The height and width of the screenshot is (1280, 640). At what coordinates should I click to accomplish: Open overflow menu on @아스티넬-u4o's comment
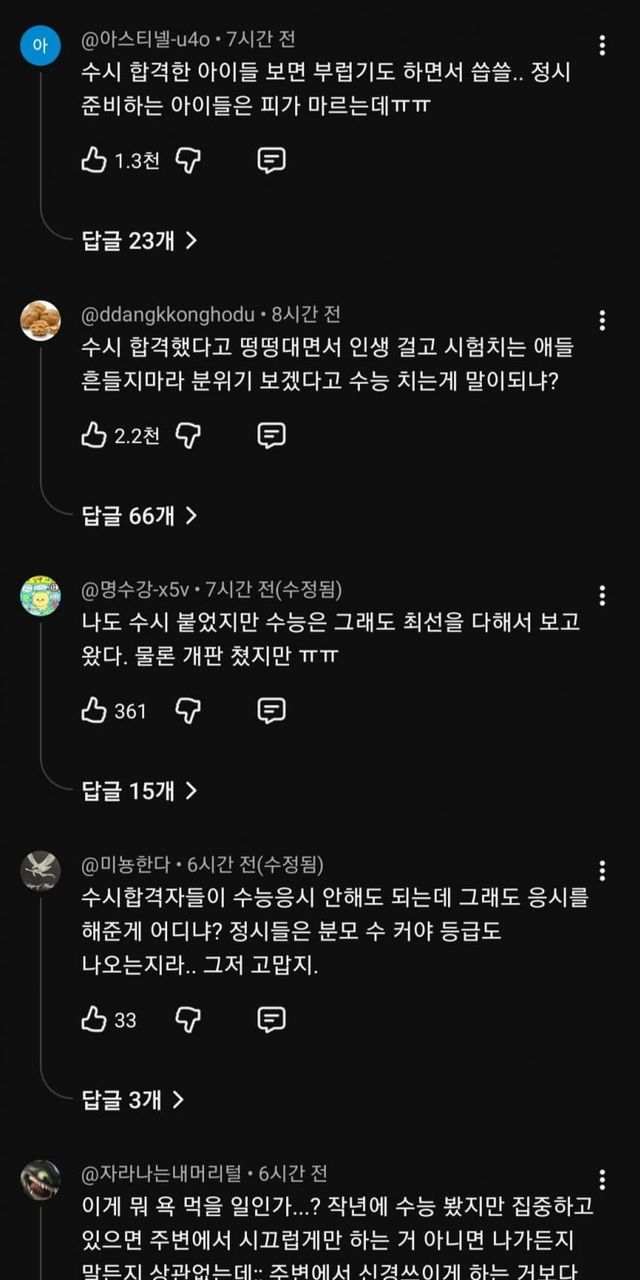602,45
